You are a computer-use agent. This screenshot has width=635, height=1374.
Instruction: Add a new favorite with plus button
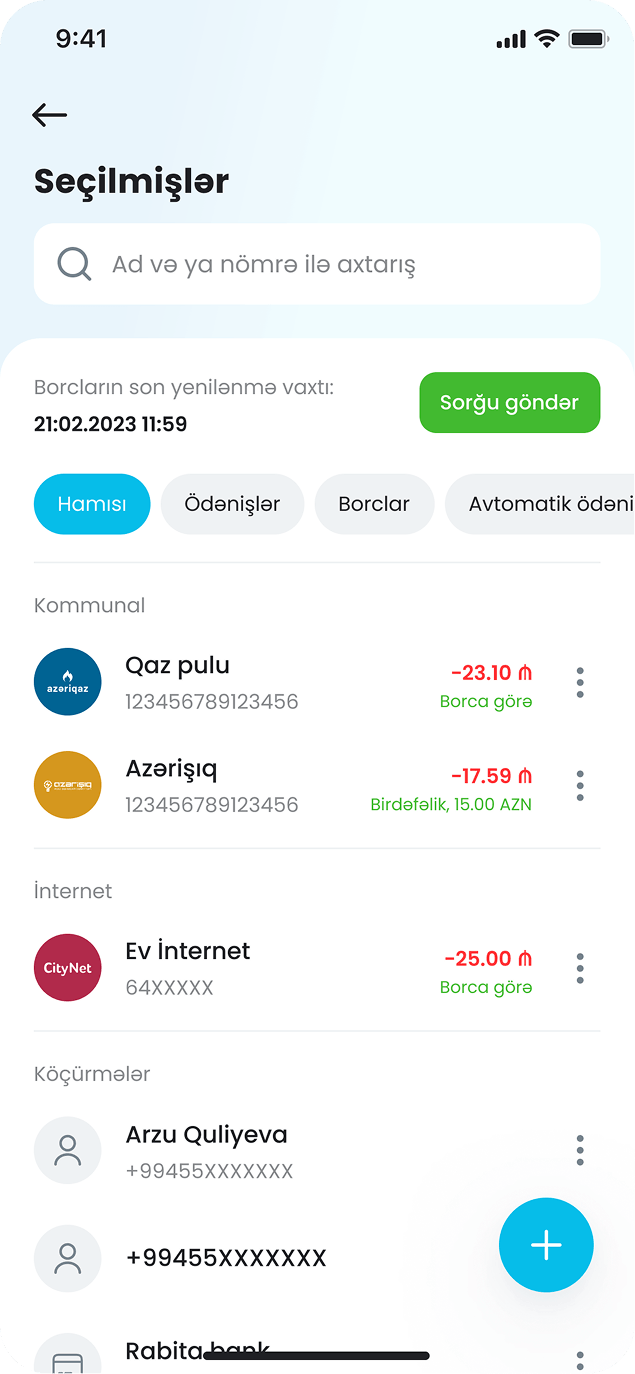pyautogui.click(x=546, y=1245)
